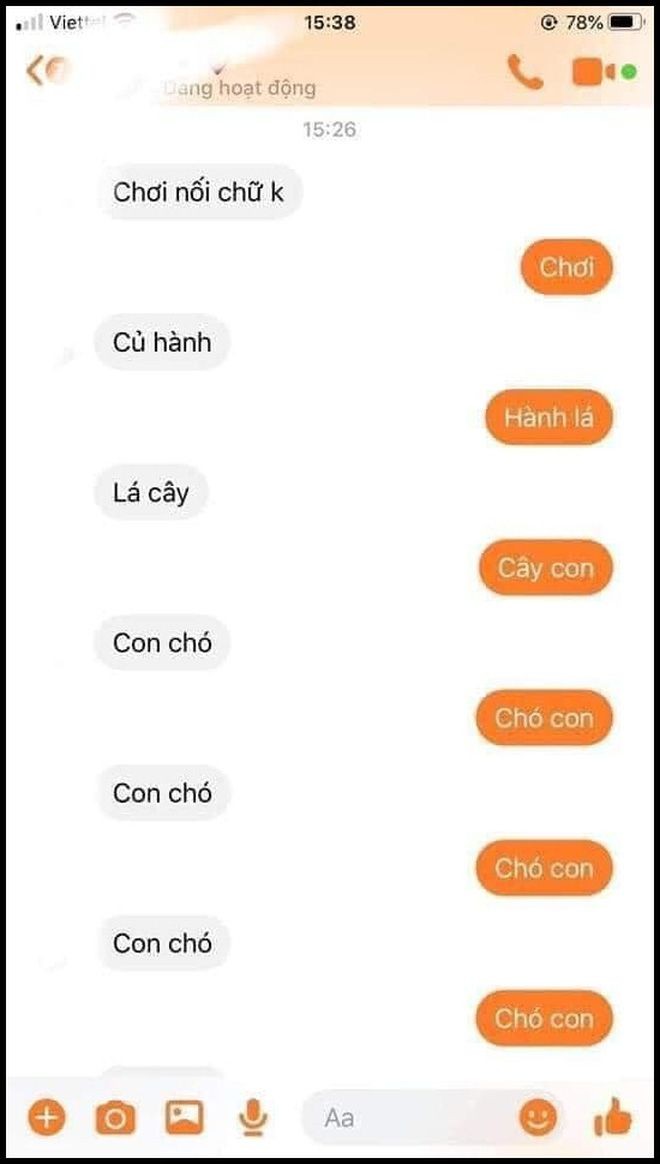The height and width of the screenshot is (1164, 660).
Task: Open the emoji picker
Action: tap(538, 1116)
